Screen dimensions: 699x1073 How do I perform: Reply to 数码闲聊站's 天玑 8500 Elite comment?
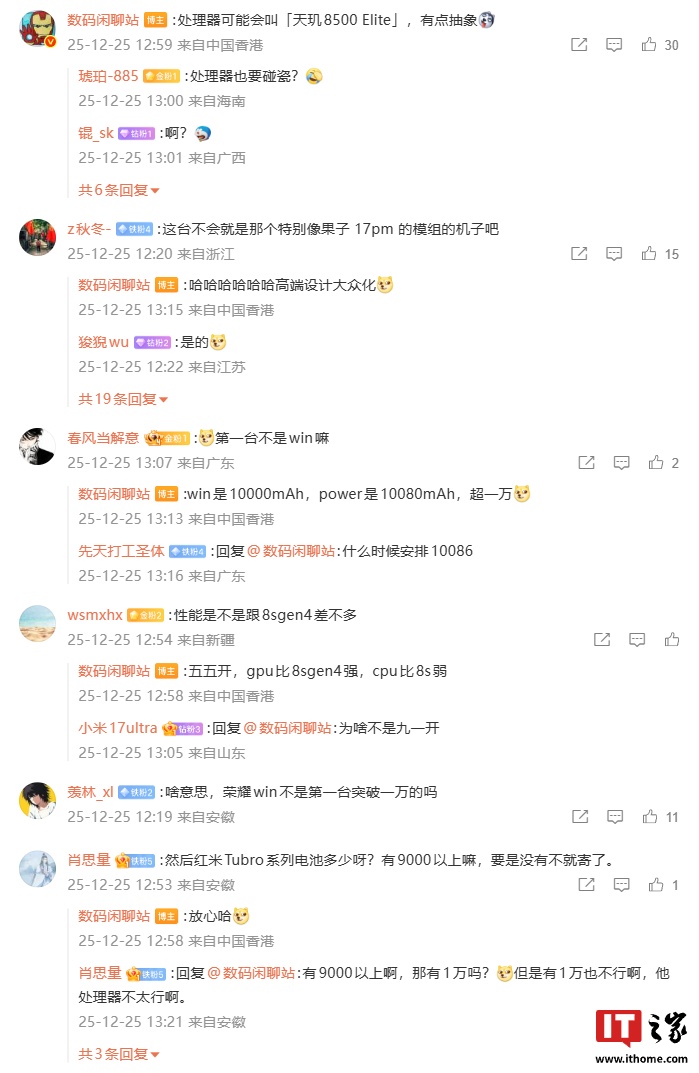[x=614, y=45]
